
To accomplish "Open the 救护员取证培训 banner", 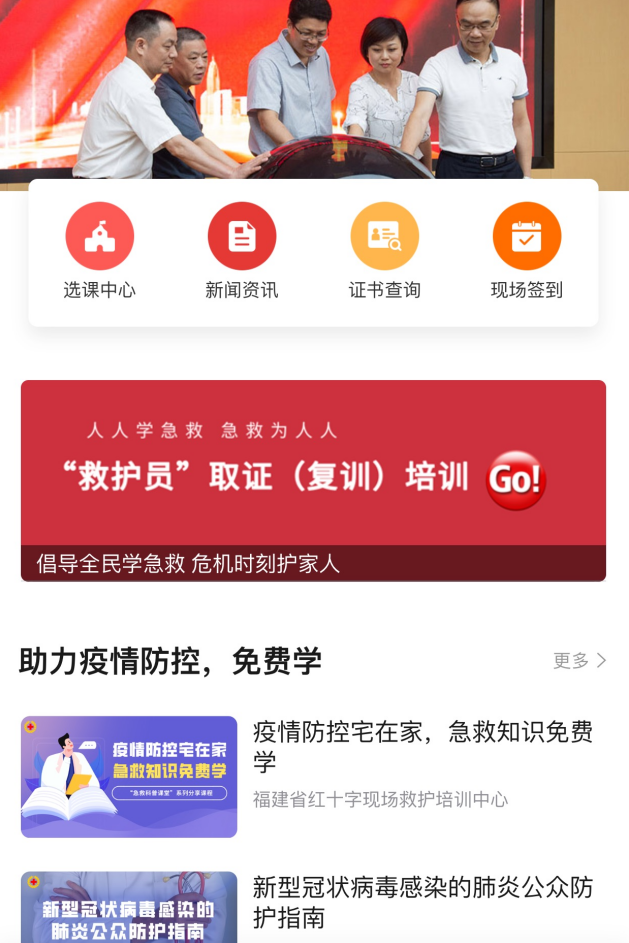I will click(313, 480).
